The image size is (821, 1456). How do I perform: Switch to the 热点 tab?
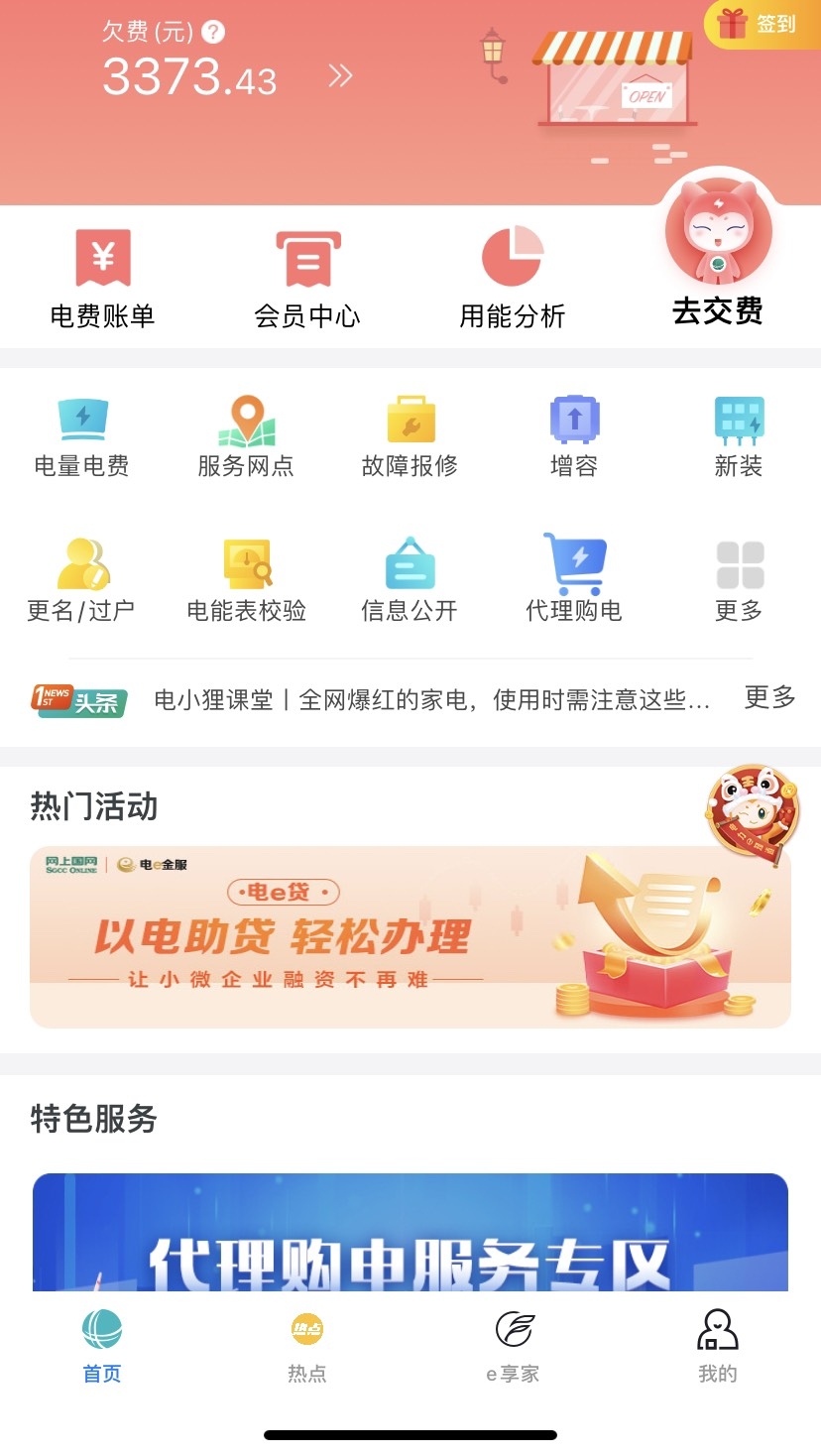coord(307,1345)
